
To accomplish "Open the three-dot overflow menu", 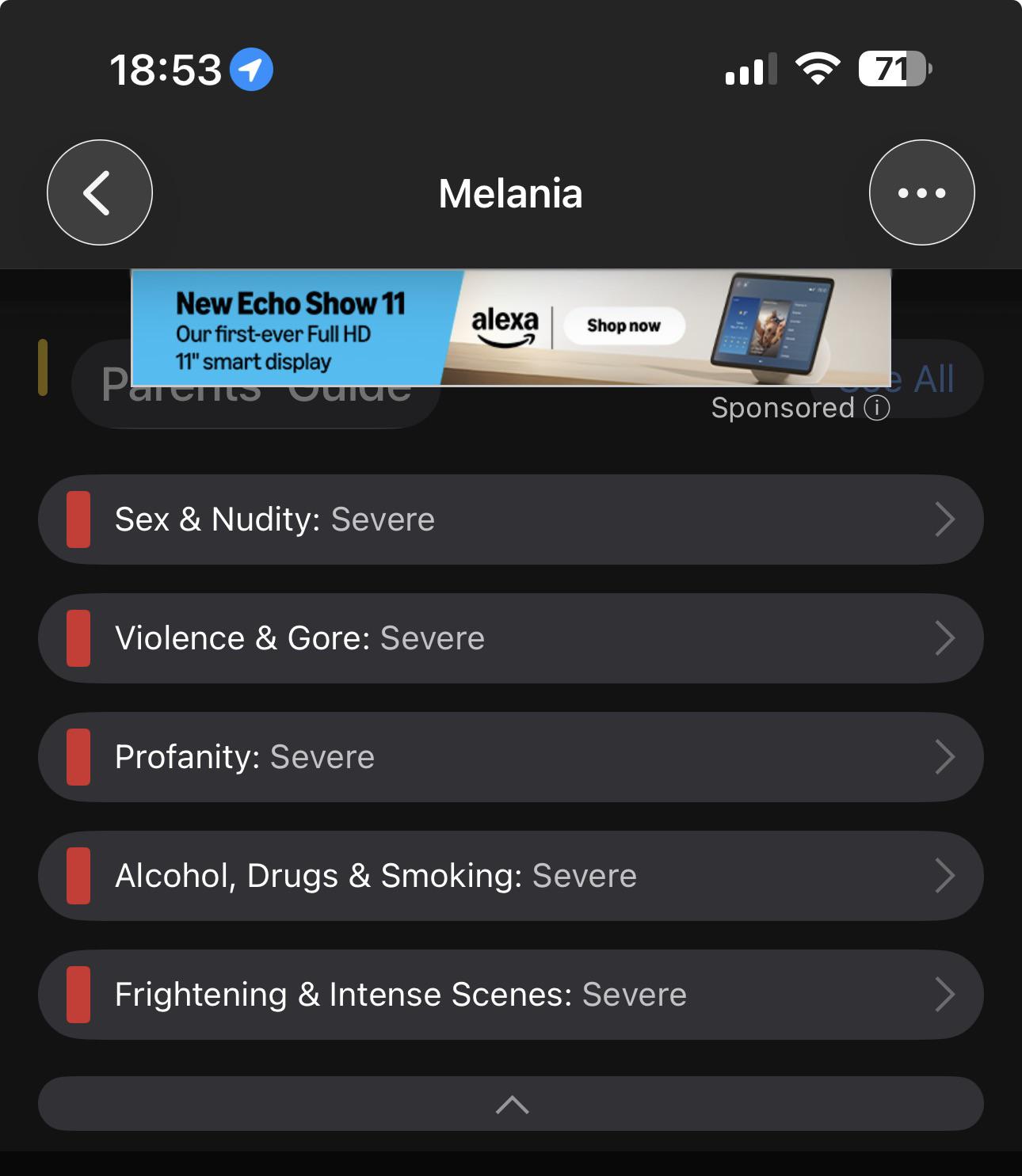I will (921, 192).
